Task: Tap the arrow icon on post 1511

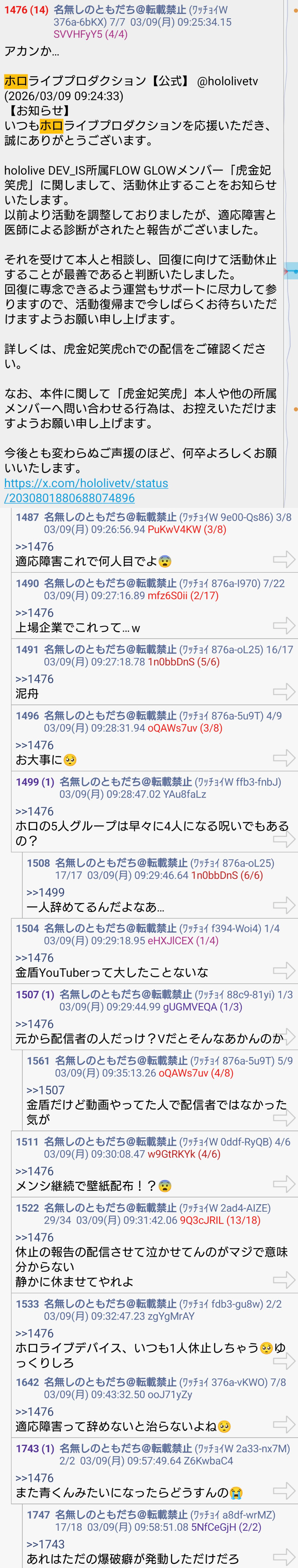Action: pyautogui.click(x=283, y=1184)
